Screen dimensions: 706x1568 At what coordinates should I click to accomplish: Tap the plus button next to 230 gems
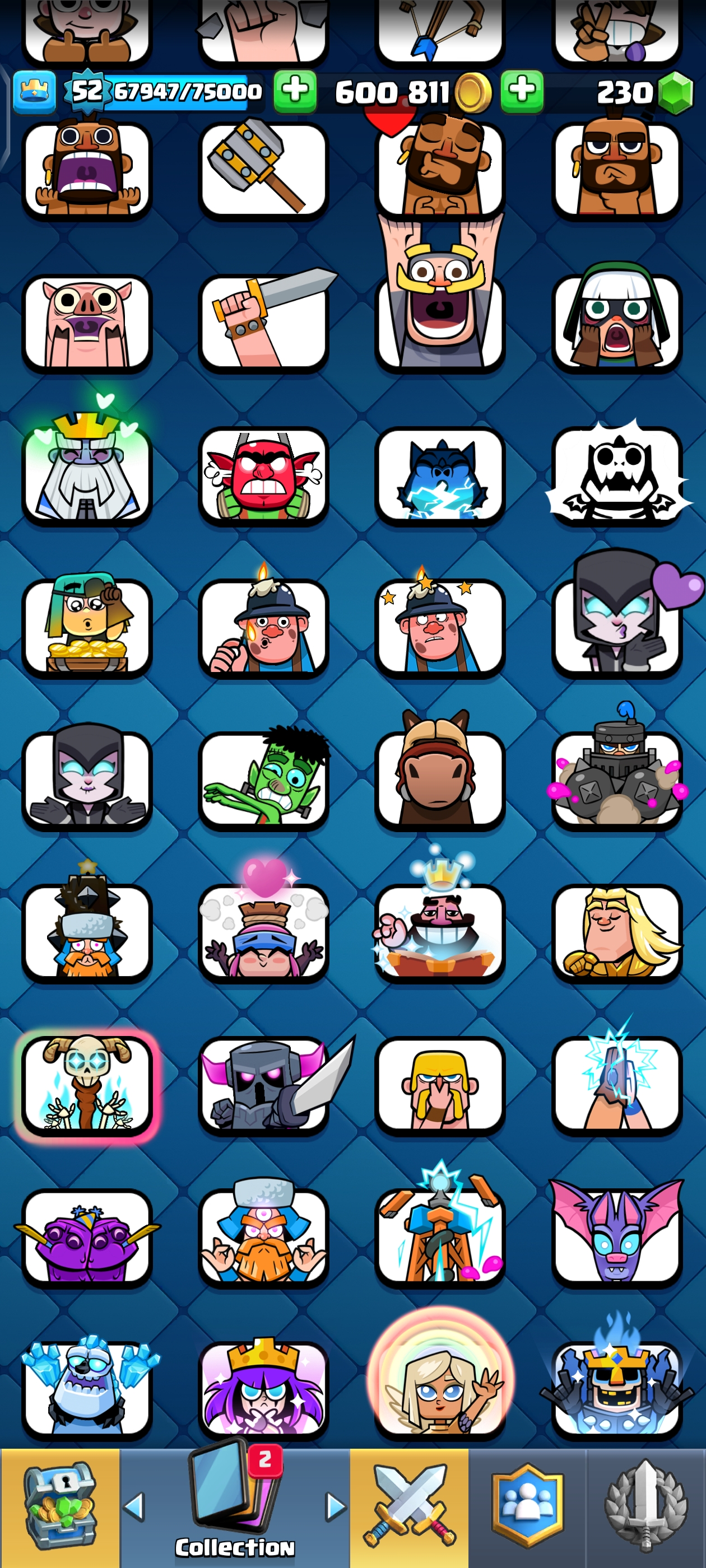point(522,92)
